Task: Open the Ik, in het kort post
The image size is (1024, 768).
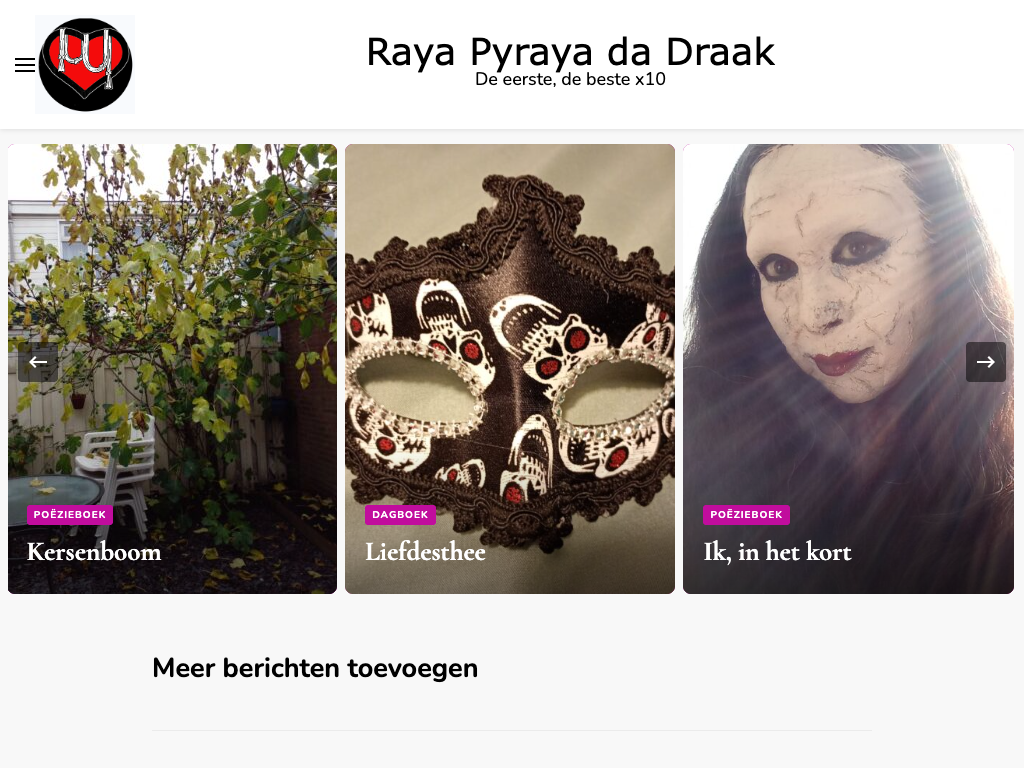Action: point(777,552)
